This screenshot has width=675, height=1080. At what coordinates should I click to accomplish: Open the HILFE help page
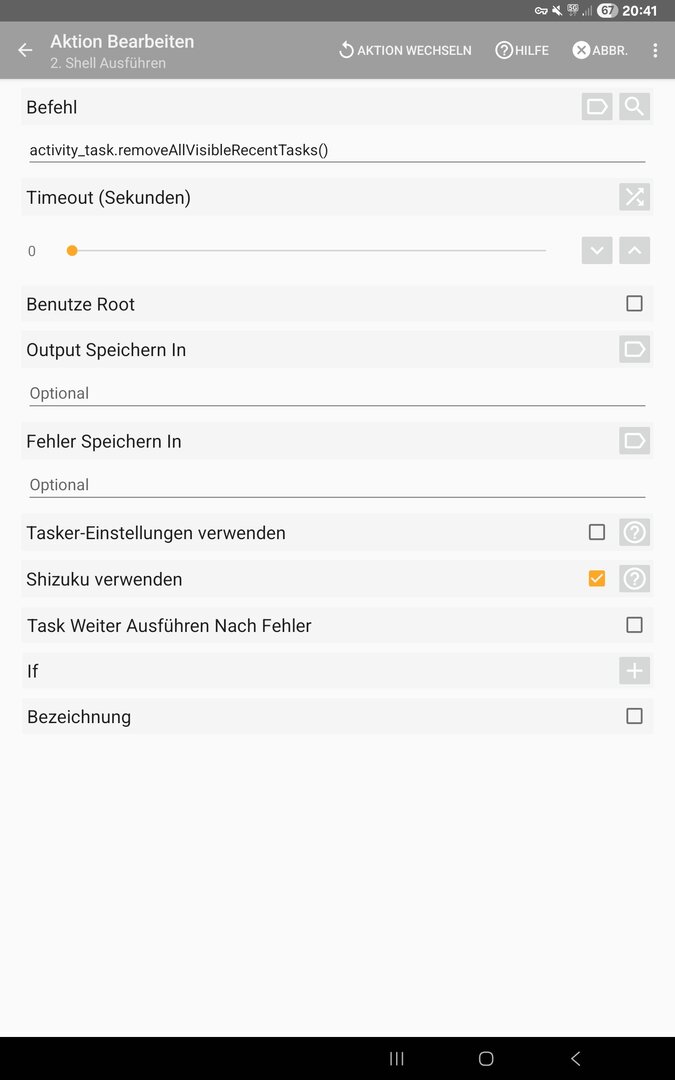pyautogui.click(x=522, y=50)
